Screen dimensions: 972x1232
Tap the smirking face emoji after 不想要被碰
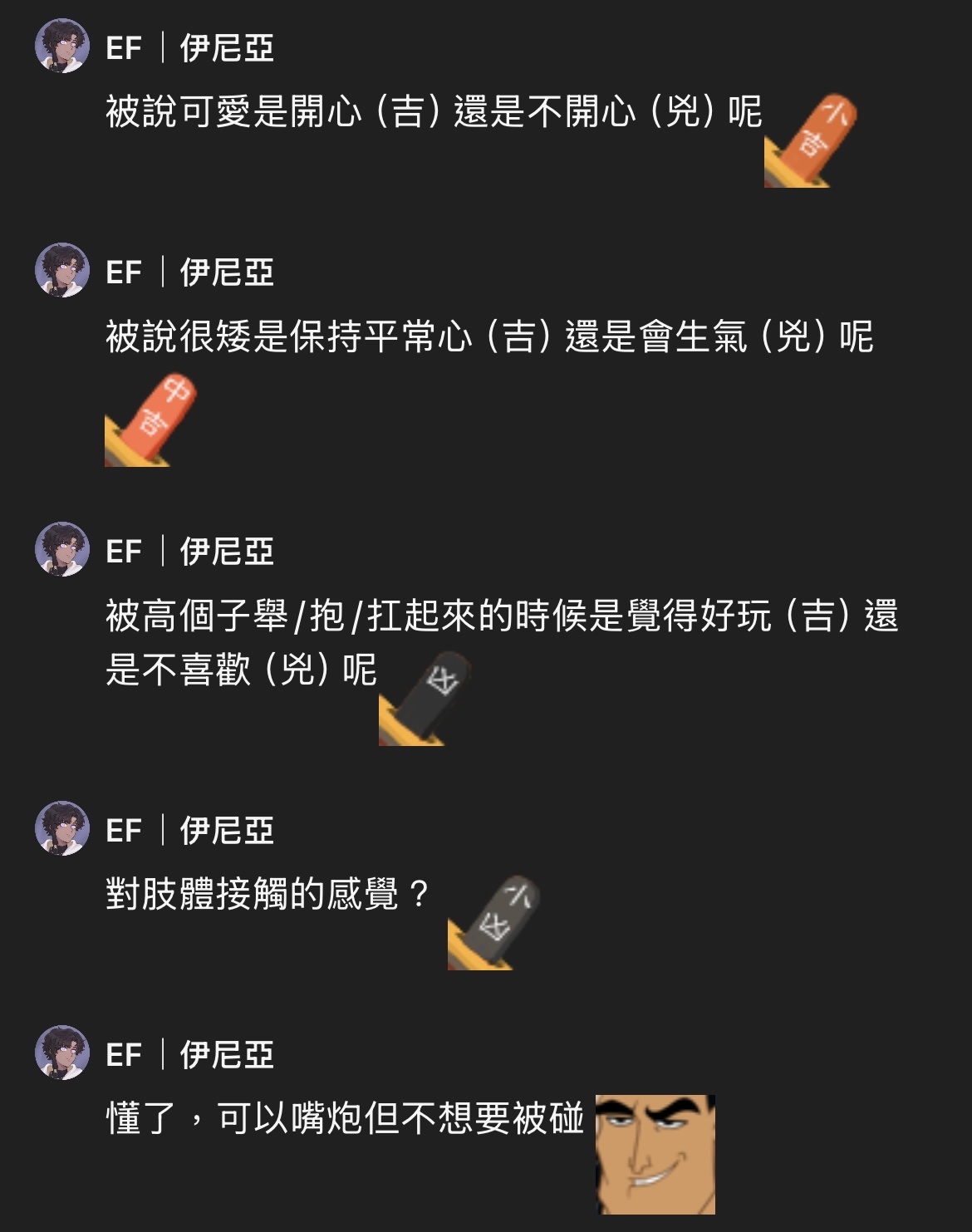tap(655, 1154)
